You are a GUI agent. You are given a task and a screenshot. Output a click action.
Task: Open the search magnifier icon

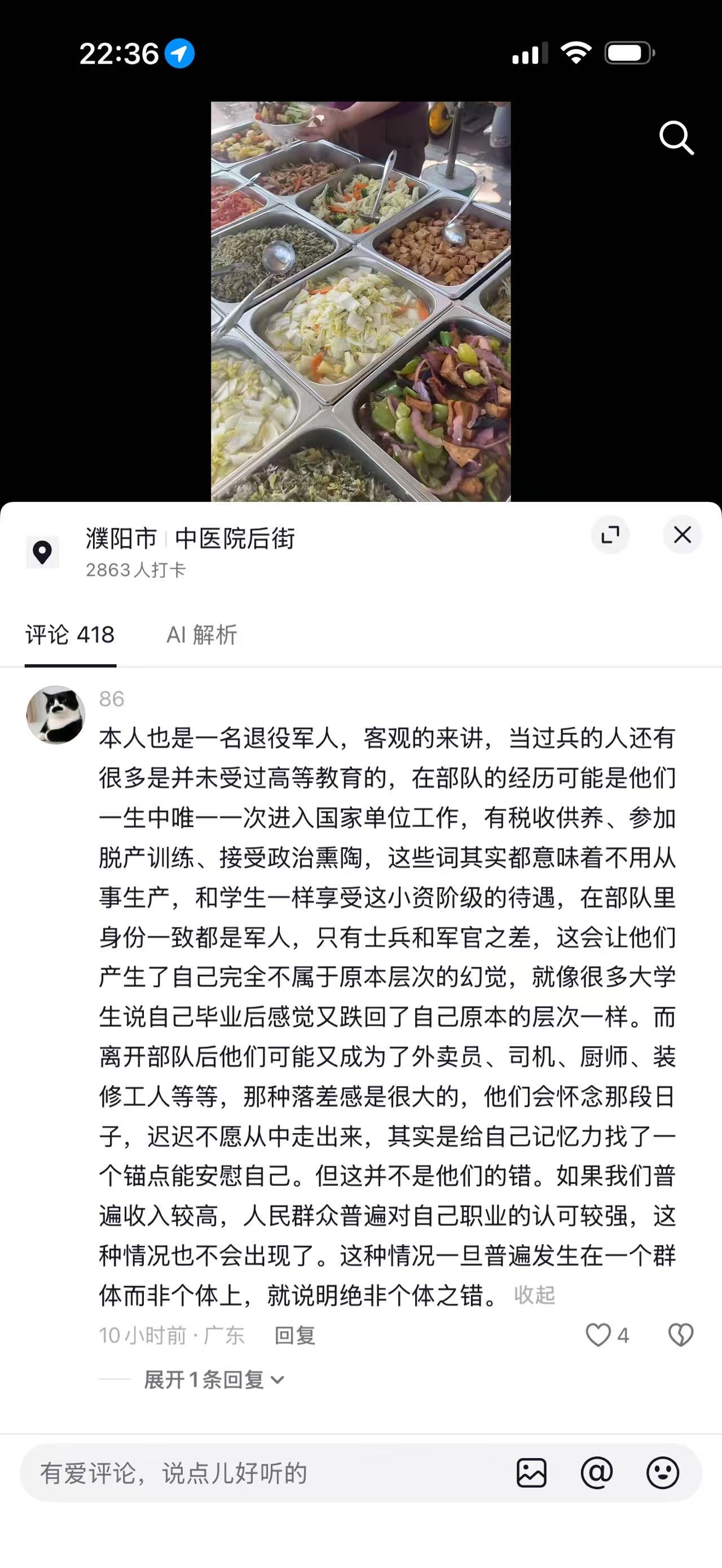pos(676,138)
